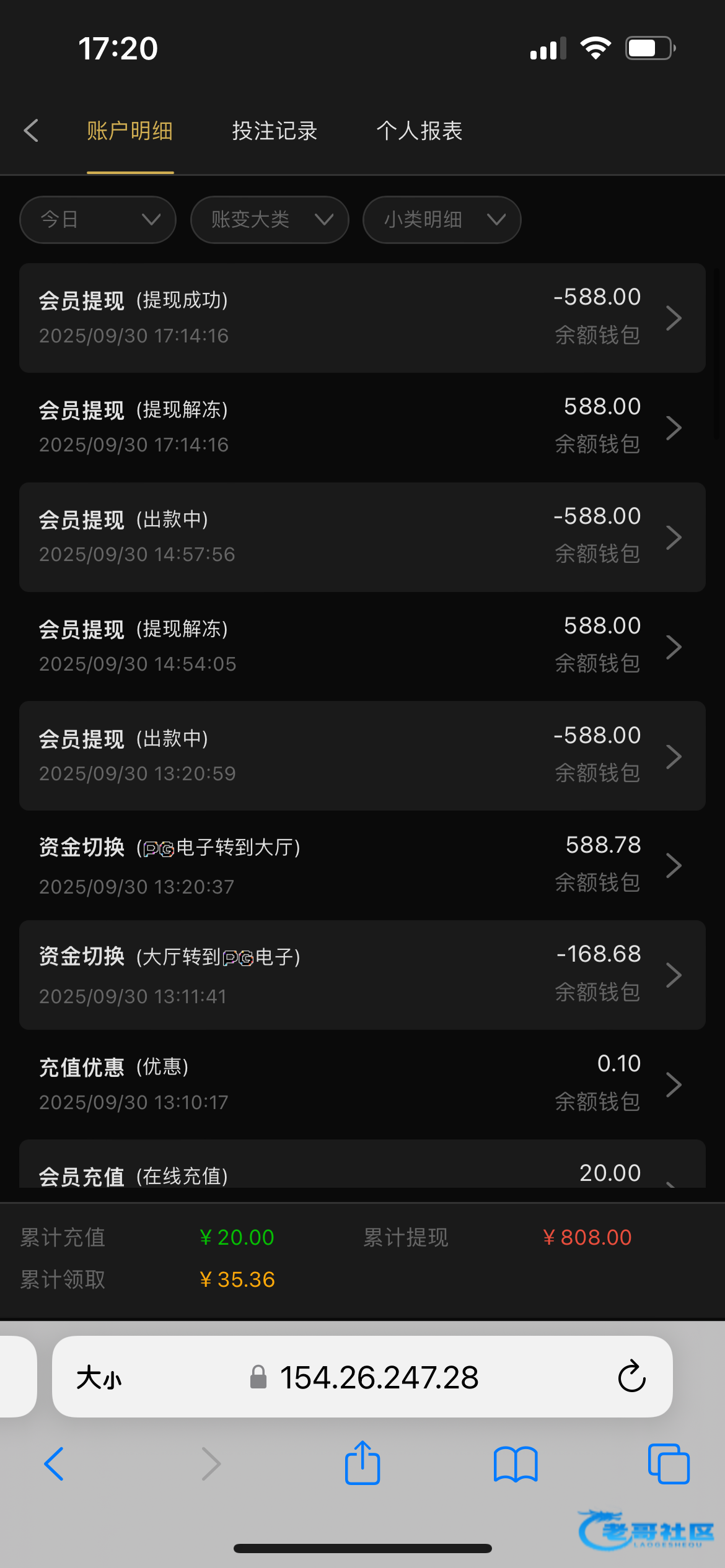Screen dimensions: 725x1568
Task: Tap the Safari share button
Action: pyautogui.click(x=362, y=1463)
